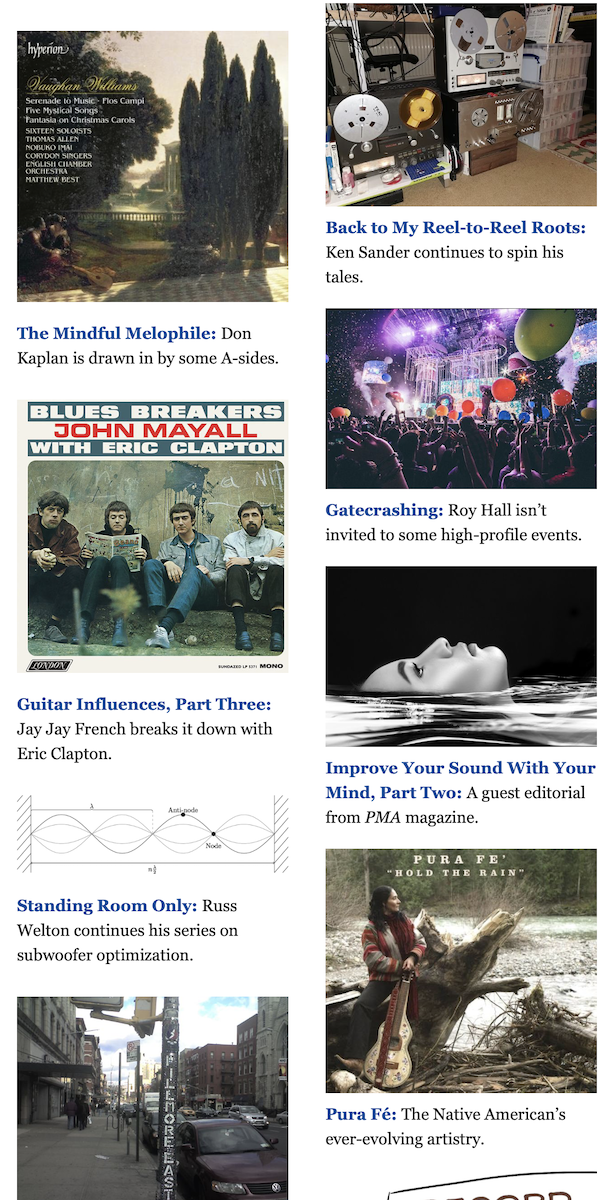
Task: Open The Mindful Melophile article link
Action: (x=116, y=334)
